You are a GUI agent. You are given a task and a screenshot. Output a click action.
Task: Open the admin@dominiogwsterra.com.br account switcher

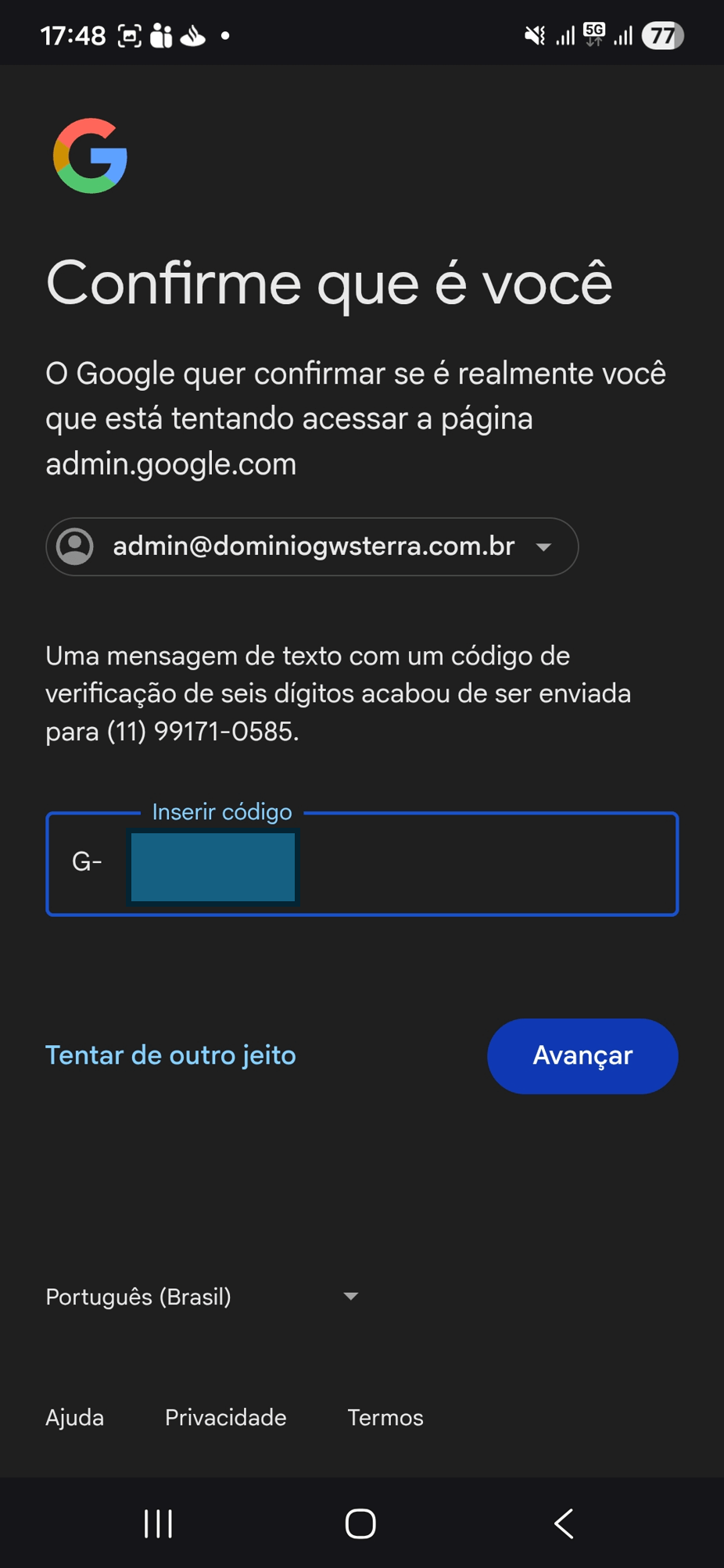(x=312, y=546)
